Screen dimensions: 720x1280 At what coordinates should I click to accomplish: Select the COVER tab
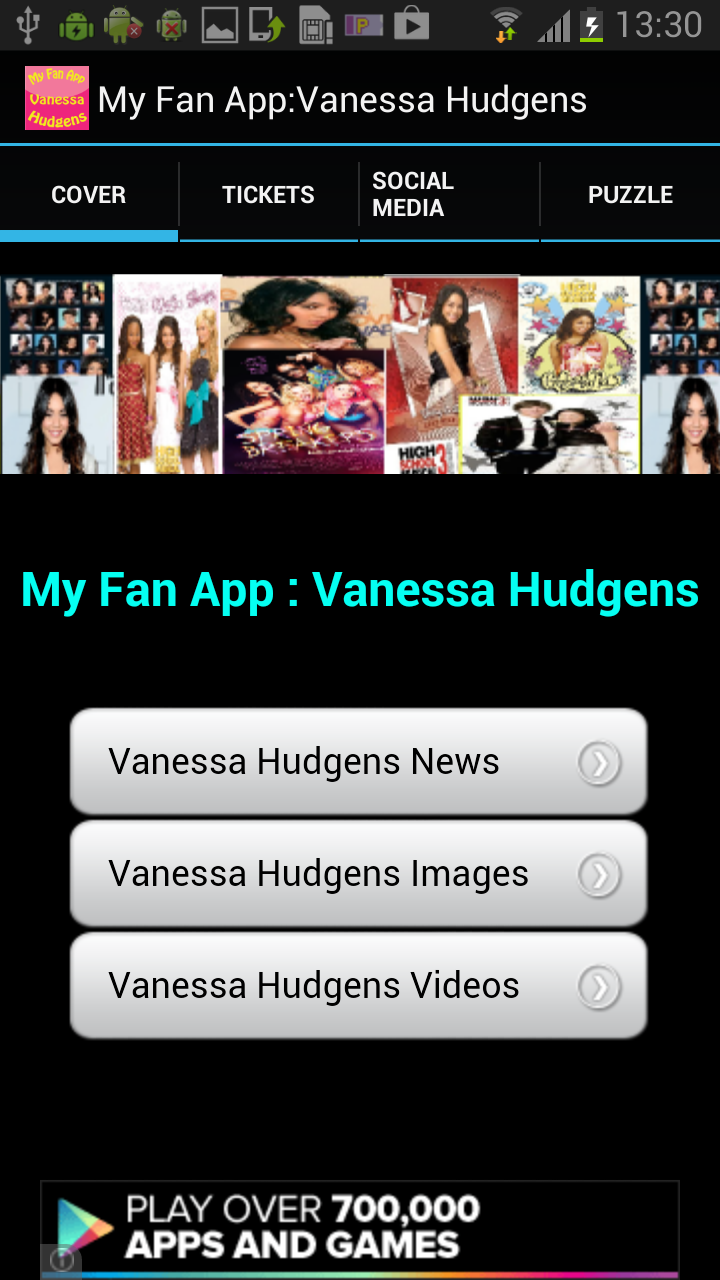point(88,194)
